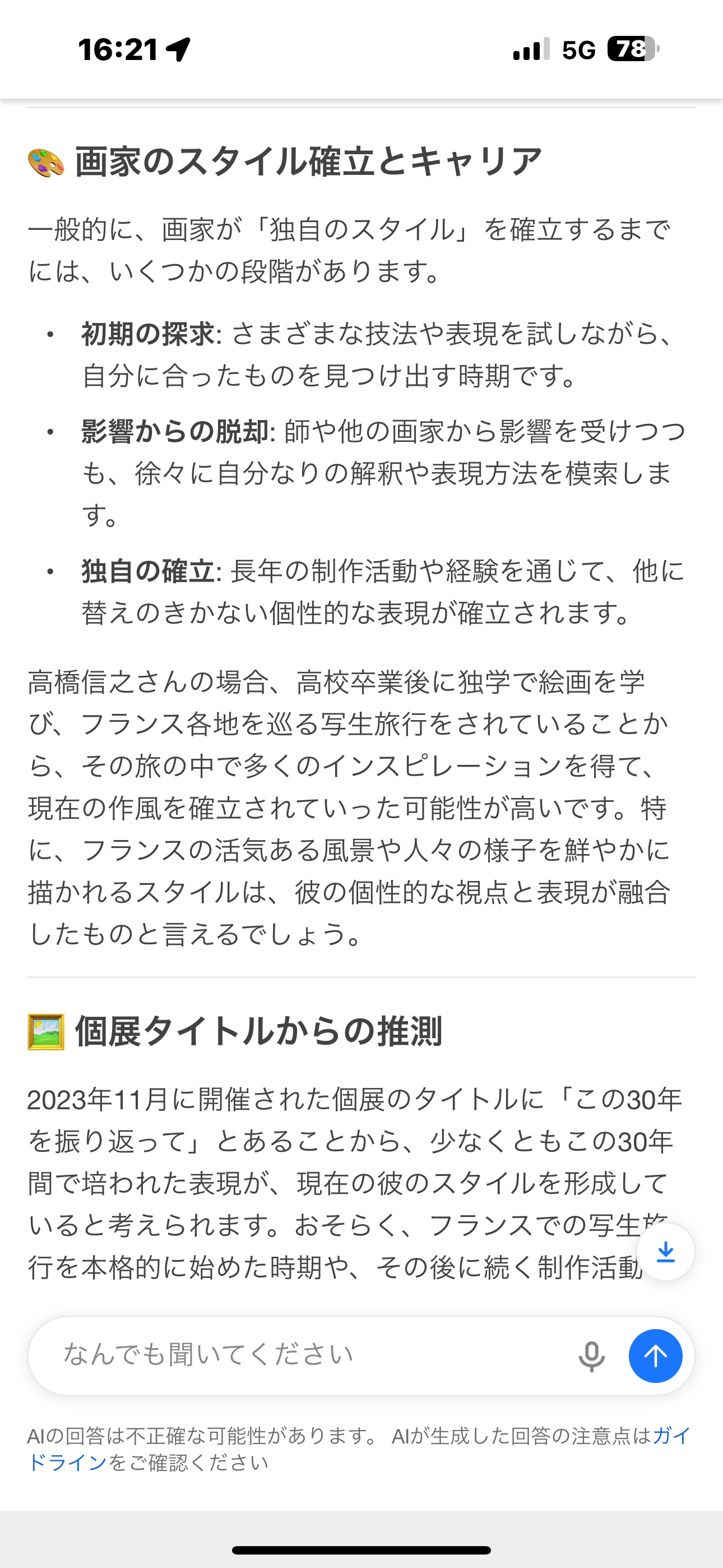The width and height of the screenshot is (723, 1568).
Task: Start voice input with the microphone
Action: point(591,1356)
